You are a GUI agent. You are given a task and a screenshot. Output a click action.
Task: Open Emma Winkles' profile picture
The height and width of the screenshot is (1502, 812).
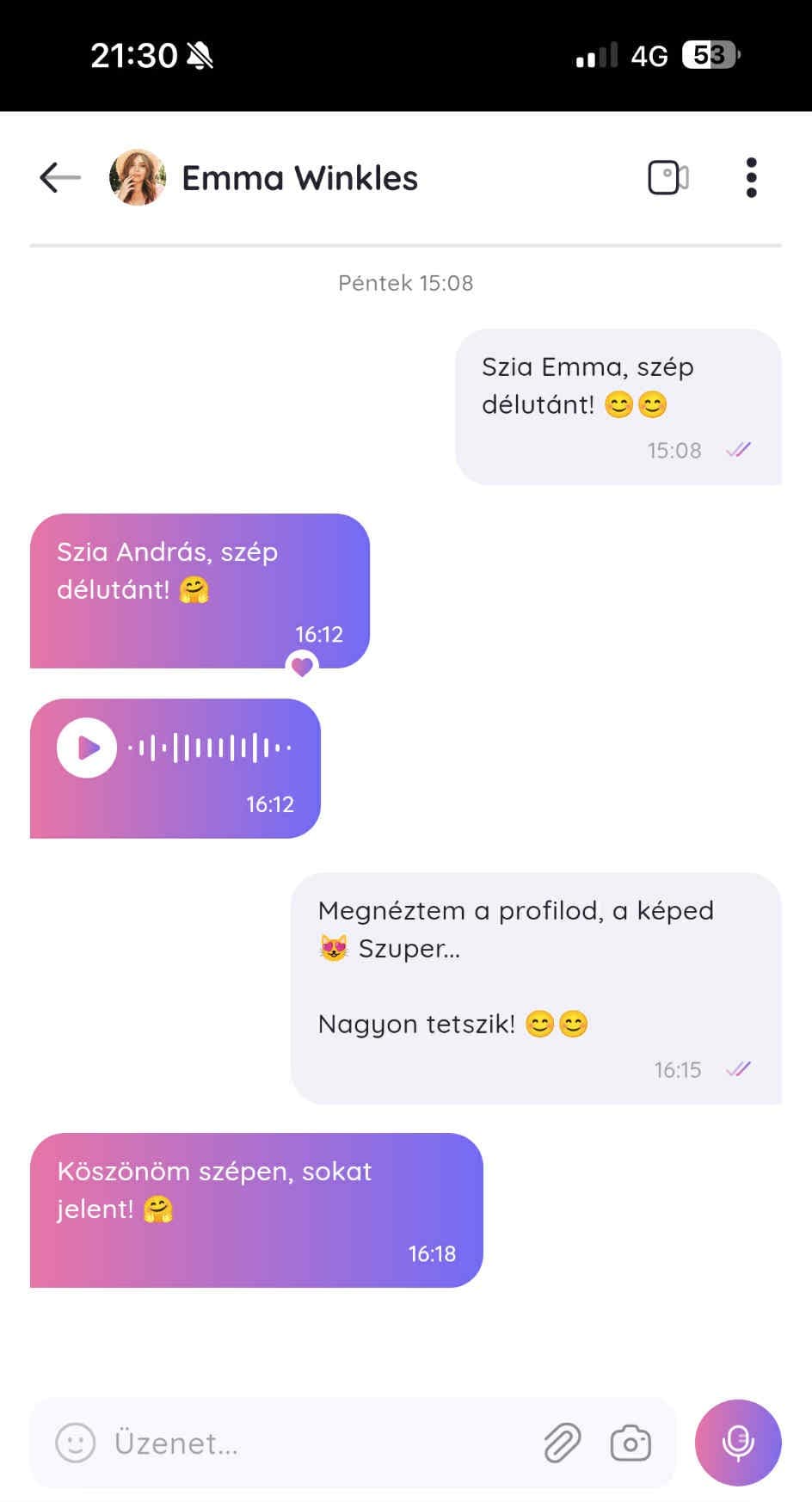click(138, 178)
